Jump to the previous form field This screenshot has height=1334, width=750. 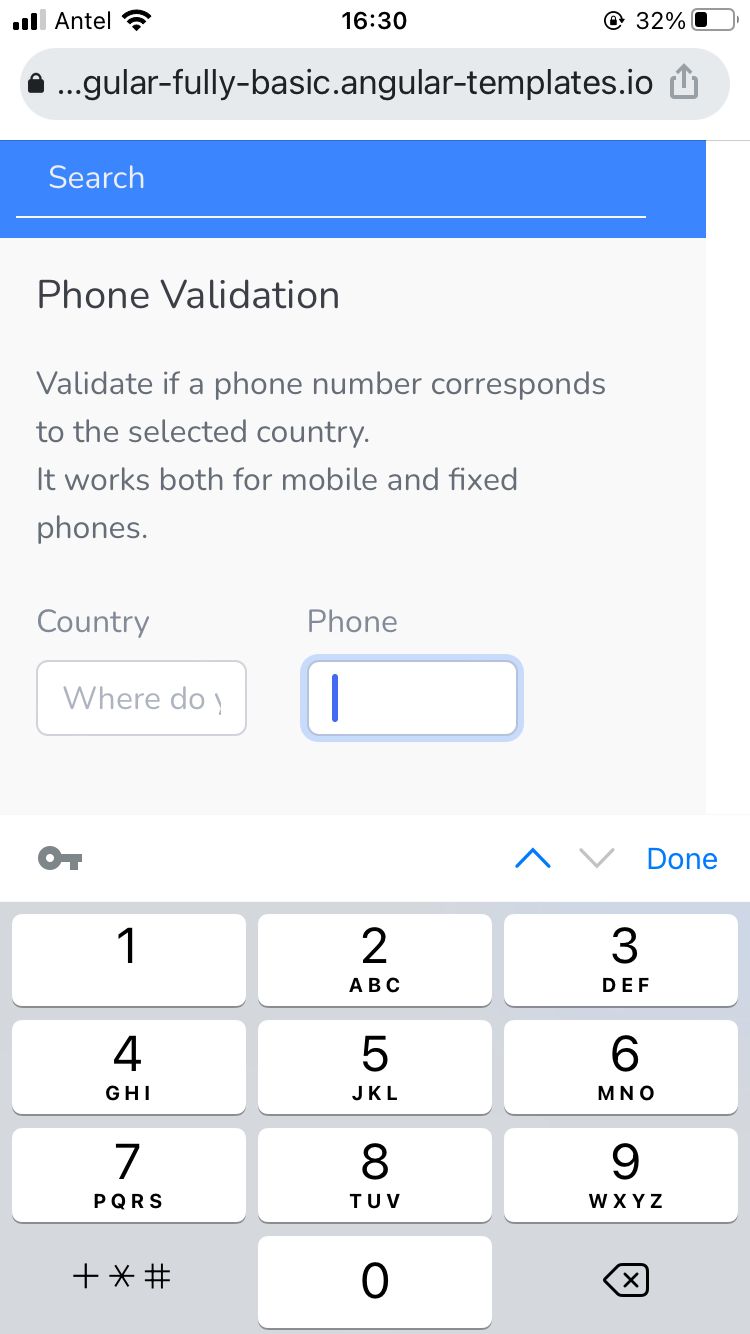[x=532, y=858]
